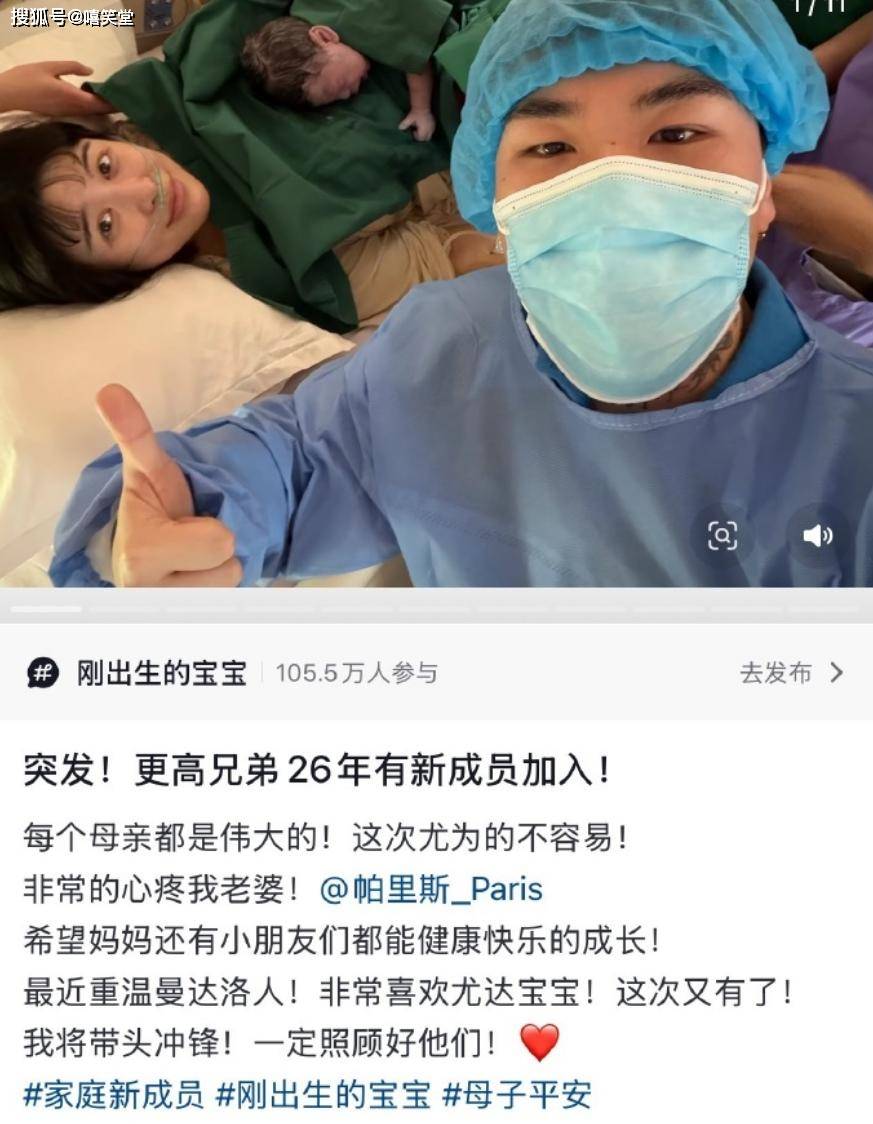873x1124 pixels.
Task: Open the @帕里斯_Paris profile mention
Action: click(x=431, y=889)
